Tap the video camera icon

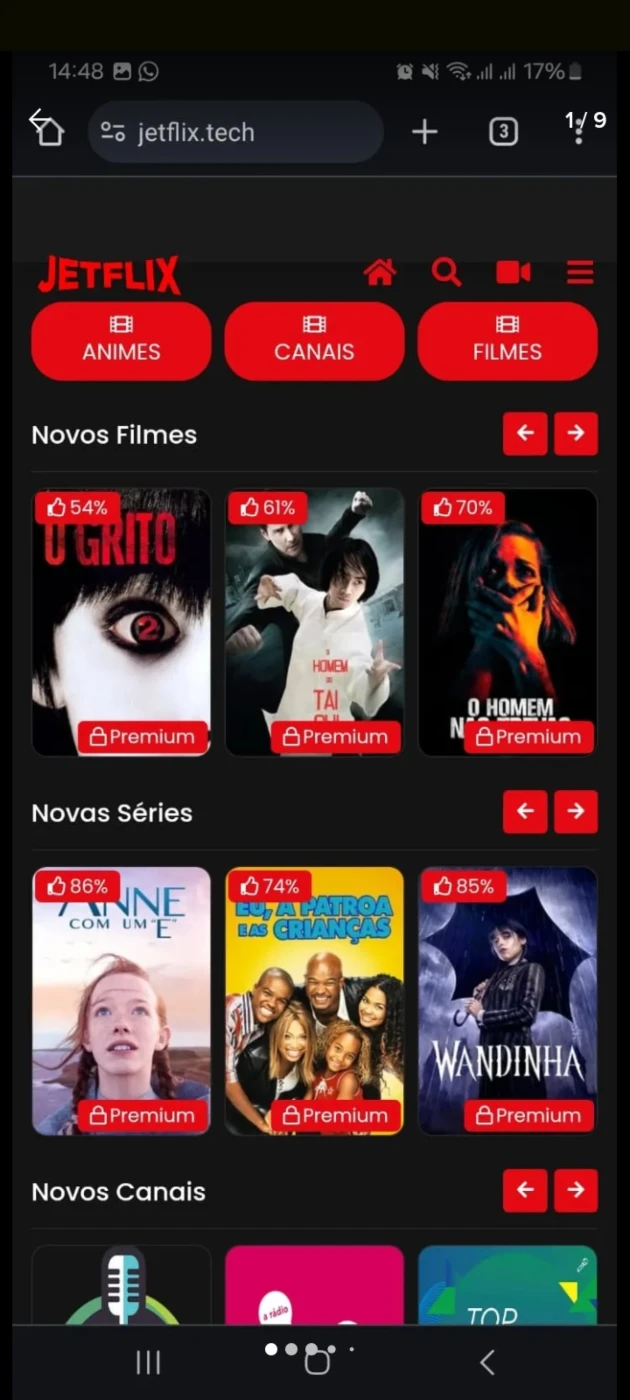click(513, 272)
